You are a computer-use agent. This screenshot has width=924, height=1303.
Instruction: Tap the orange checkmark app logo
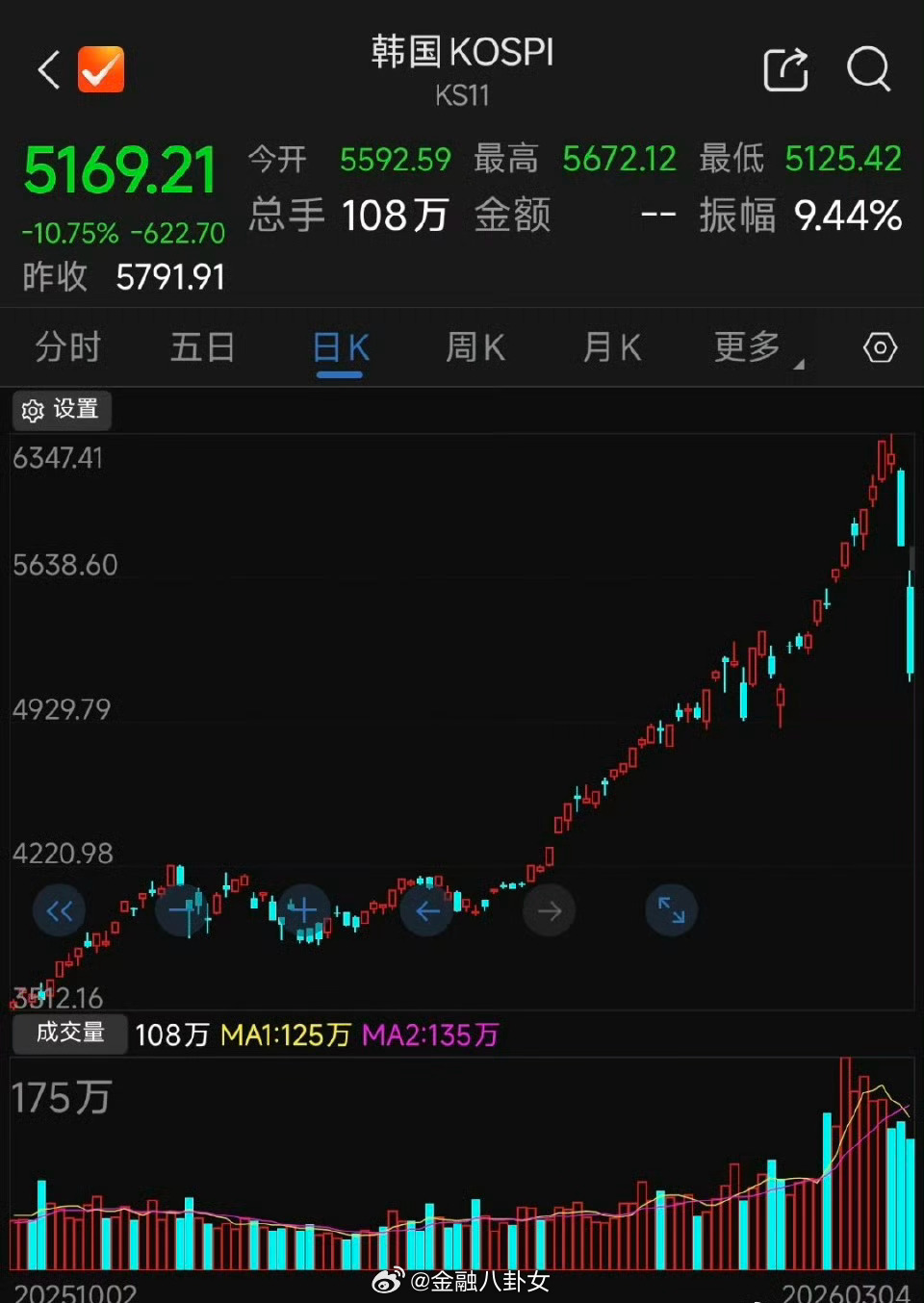click(x=100, y=68)
